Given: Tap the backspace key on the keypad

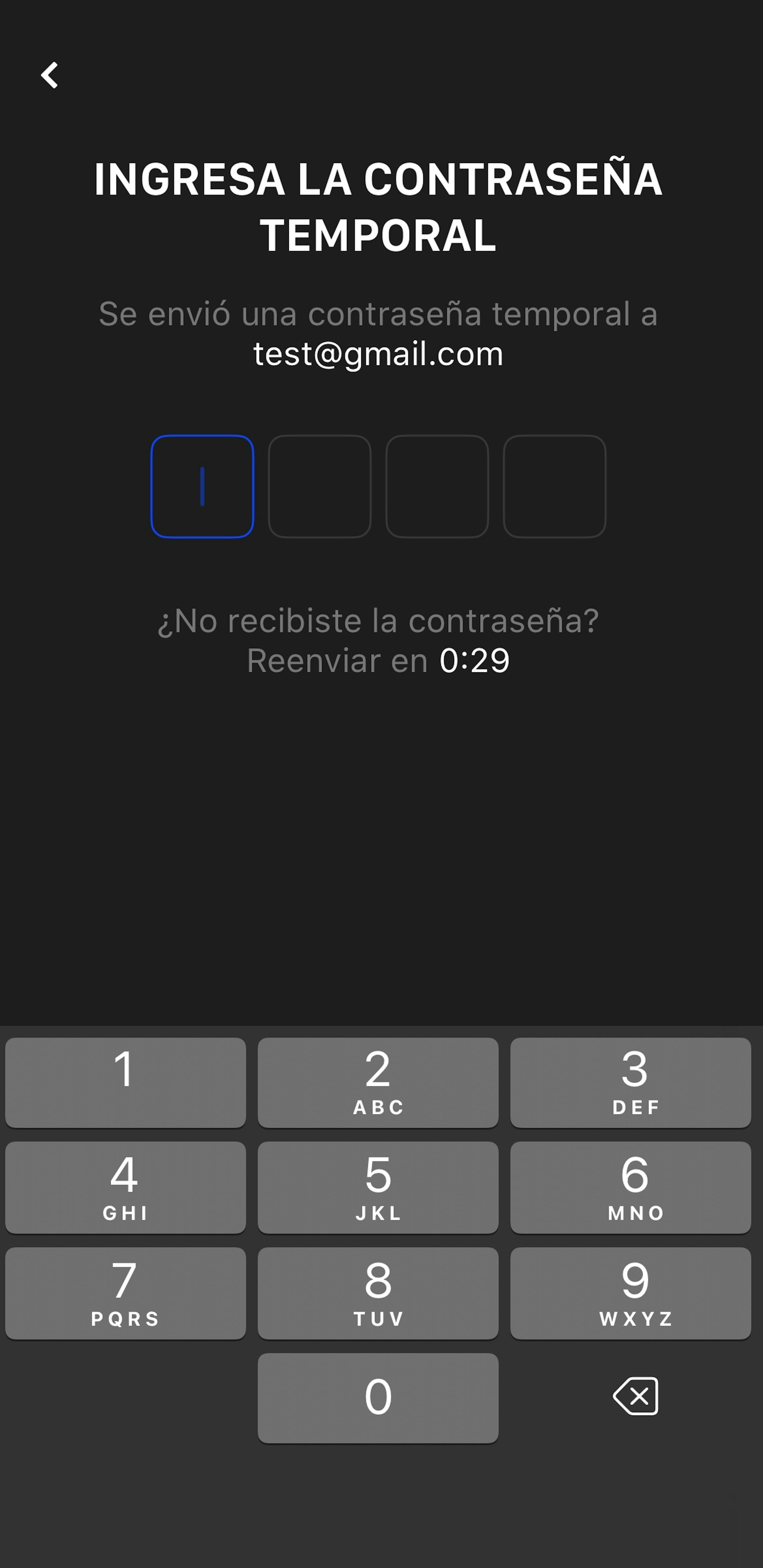Looking at the screenshot, I should (635, 1396).
